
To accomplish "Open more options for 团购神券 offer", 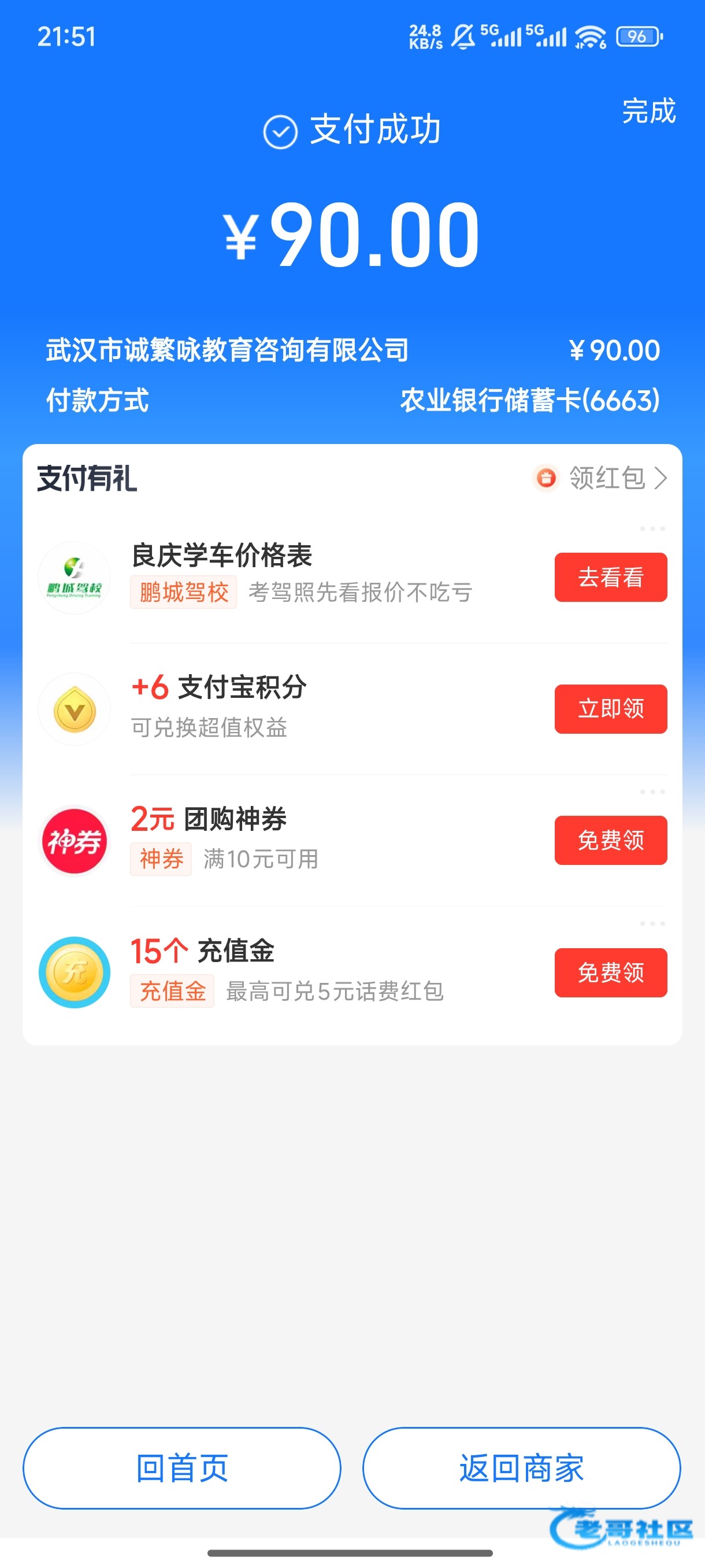I will click(x=652, y=792).
